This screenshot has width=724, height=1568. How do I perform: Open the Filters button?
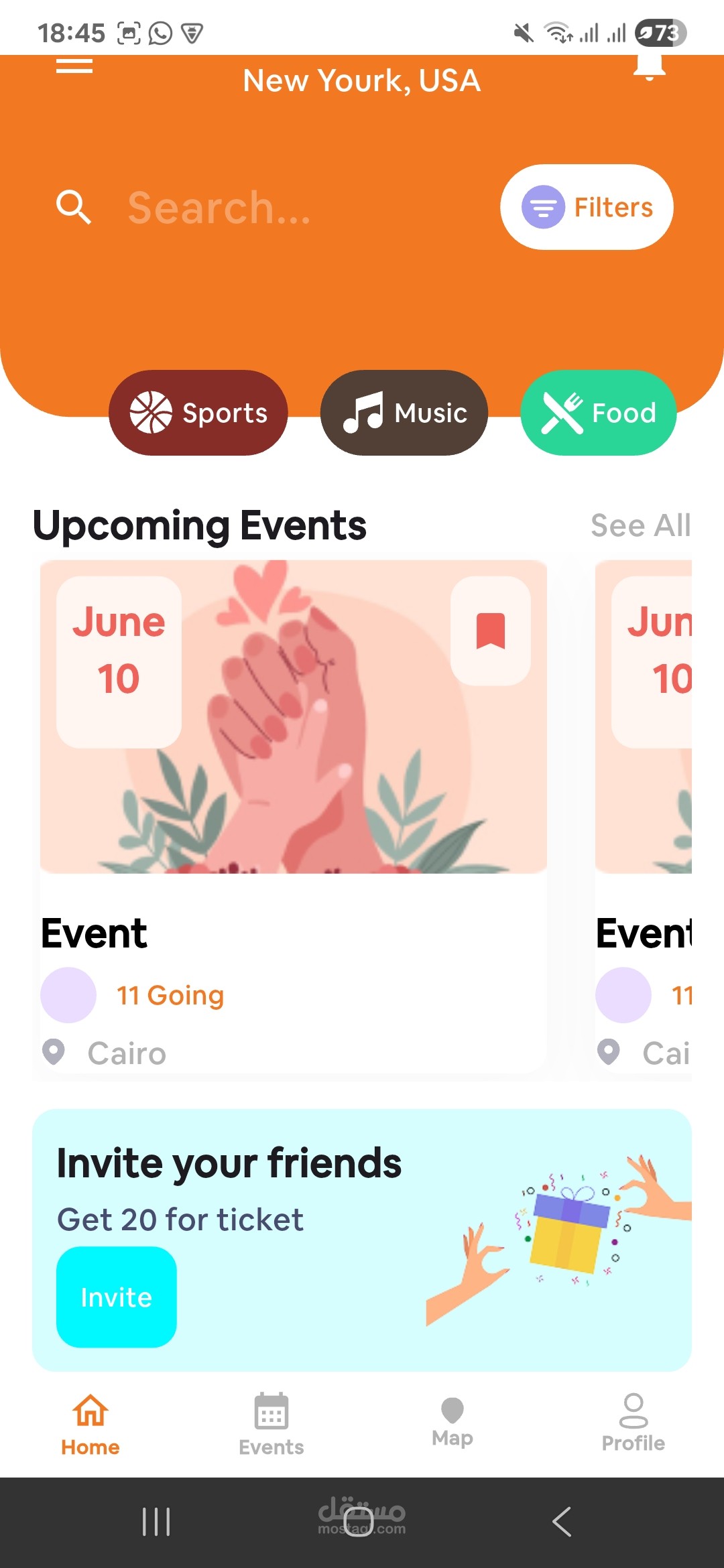[587, 207]
